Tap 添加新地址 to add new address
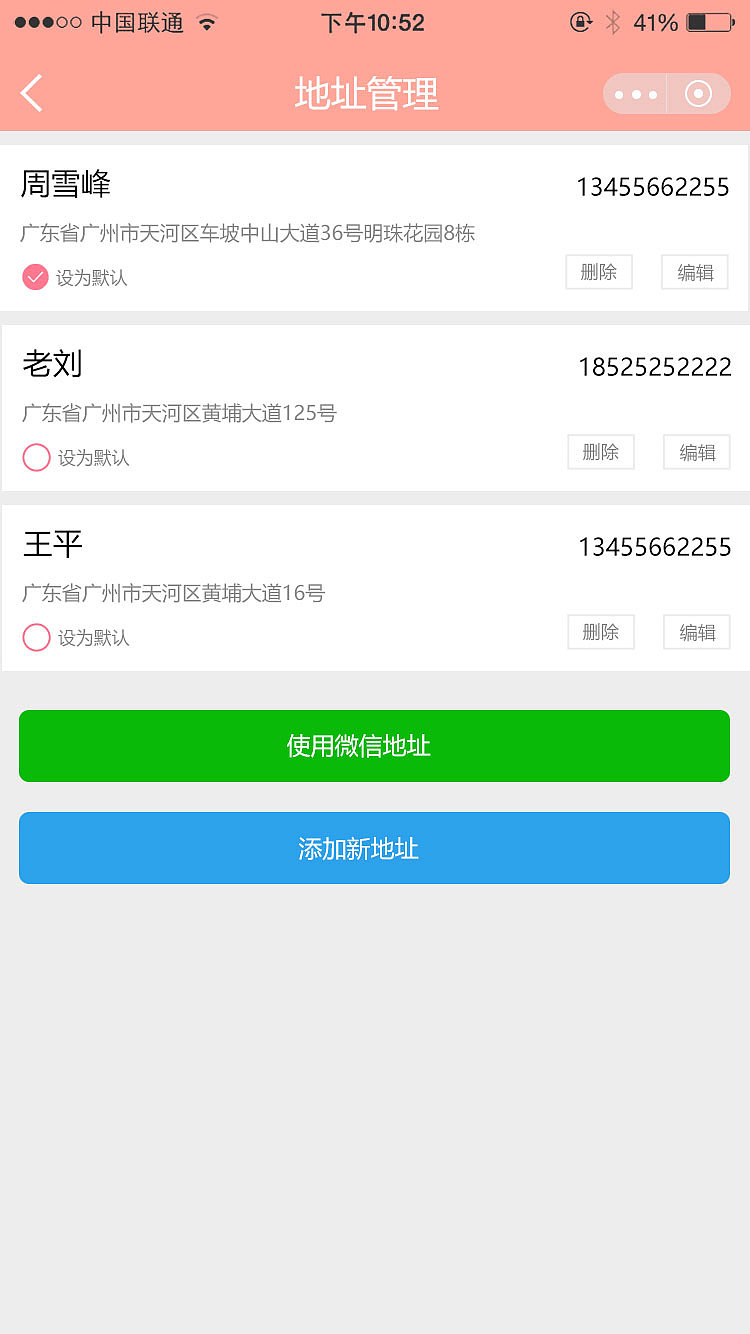 pos(374,848)
